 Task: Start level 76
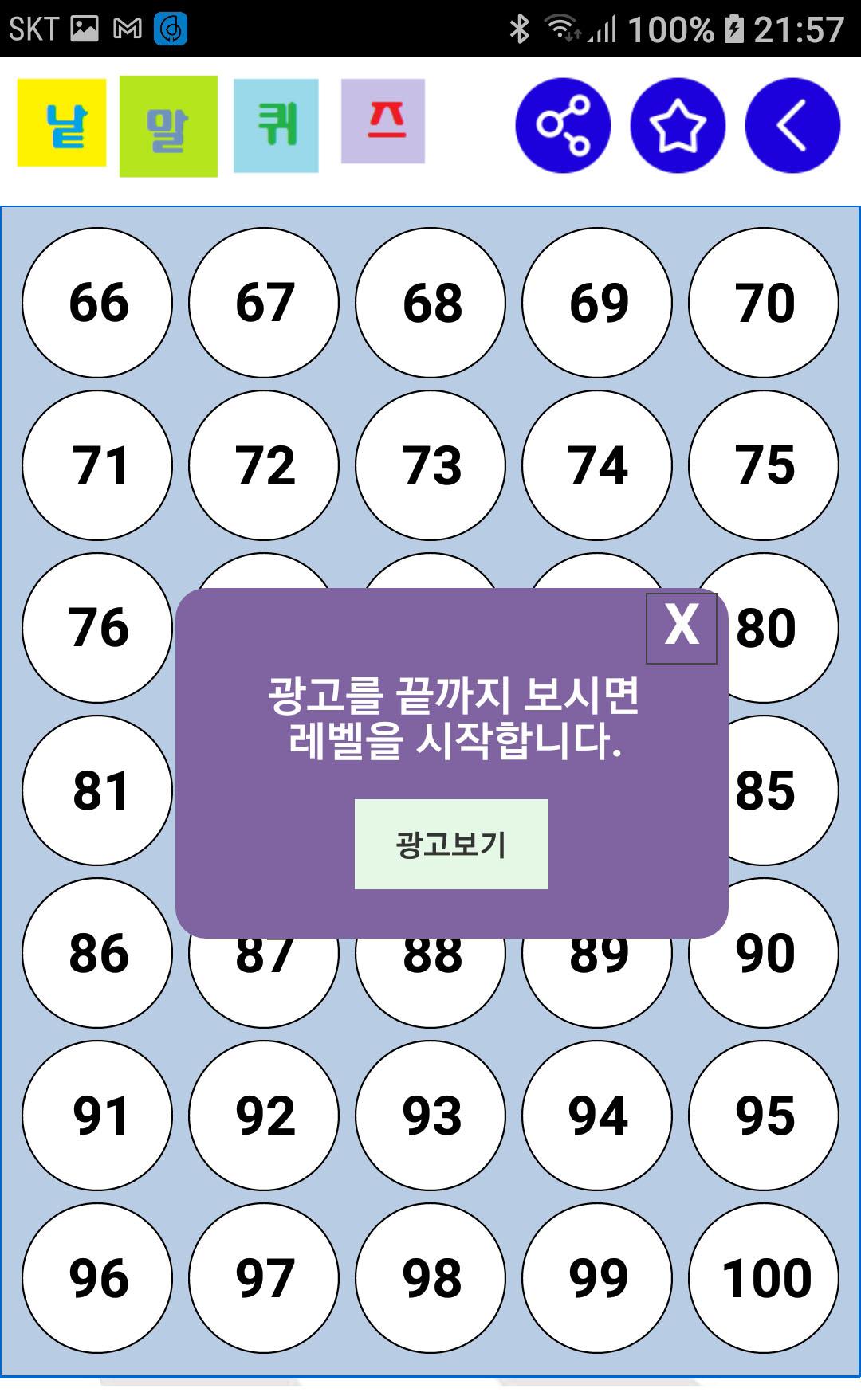click(x=97, y=628)
